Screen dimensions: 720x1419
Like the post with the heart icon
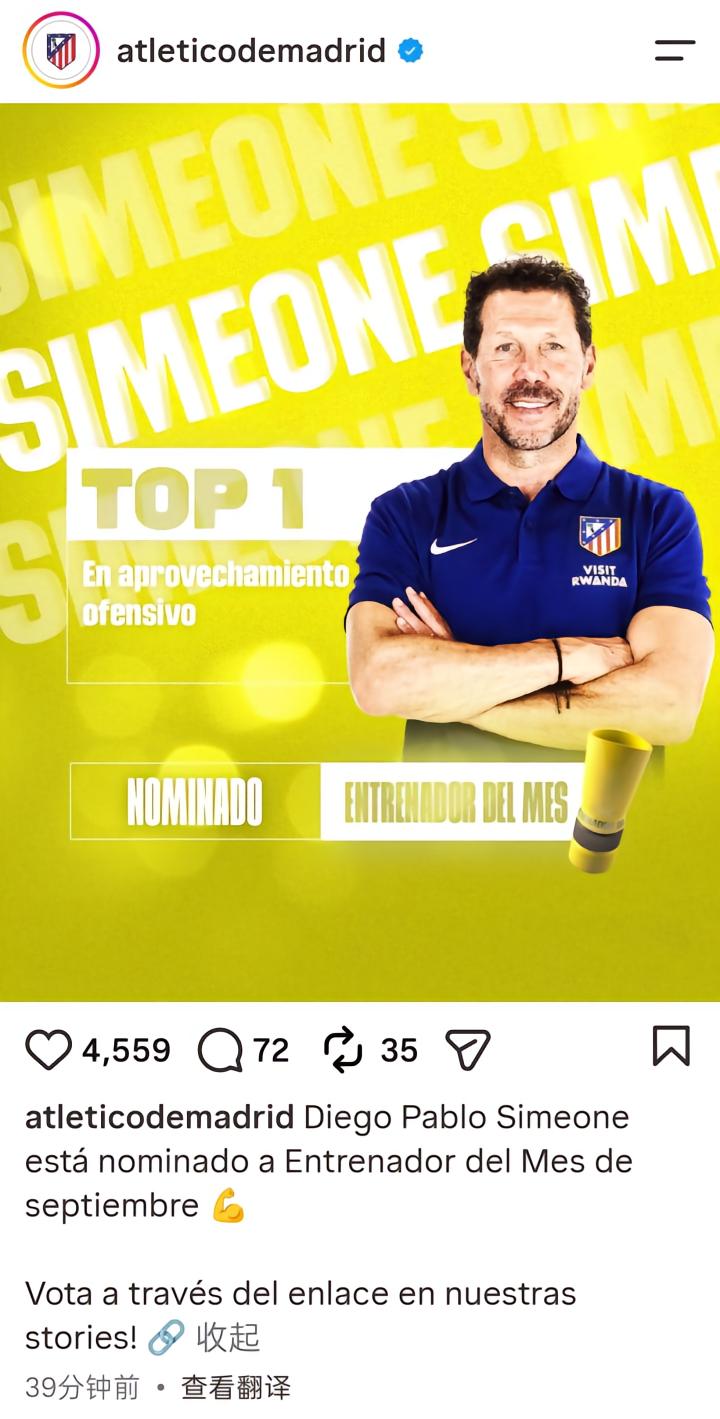pos(48,1050)
